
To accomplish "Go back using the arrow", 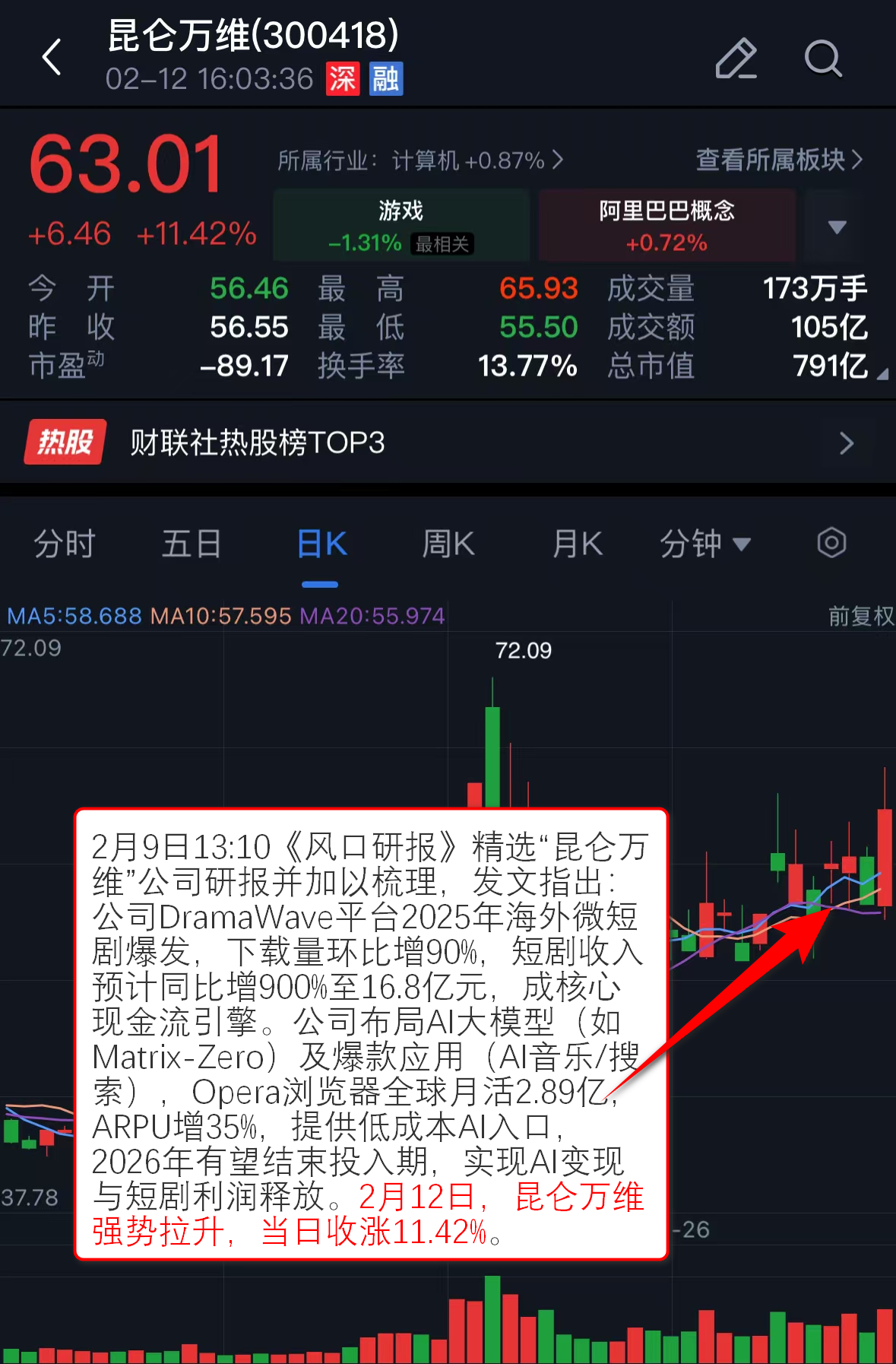I will pyautogui.click(x=52, y=58).
